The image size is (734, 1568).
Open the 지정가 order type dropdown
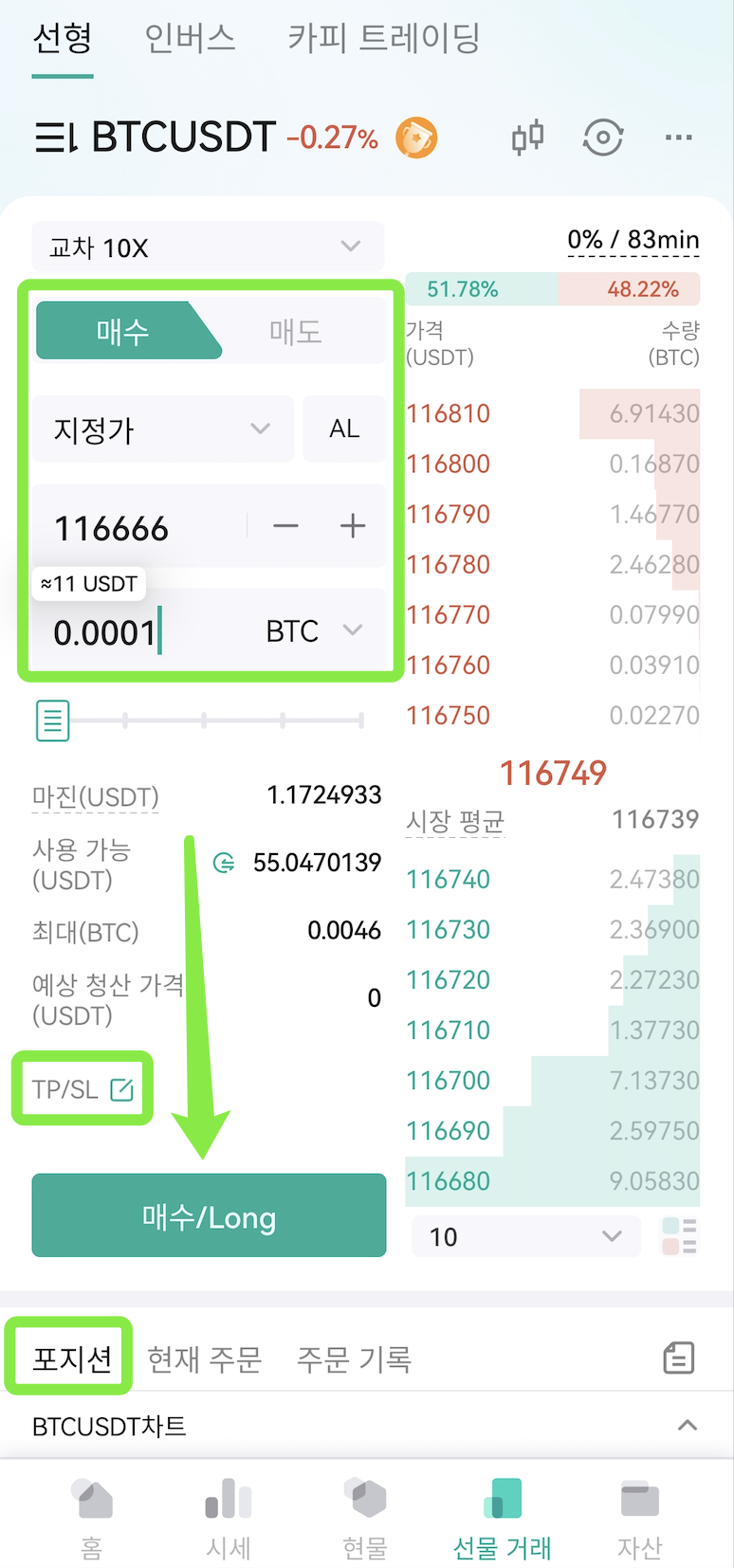point(163,429)
